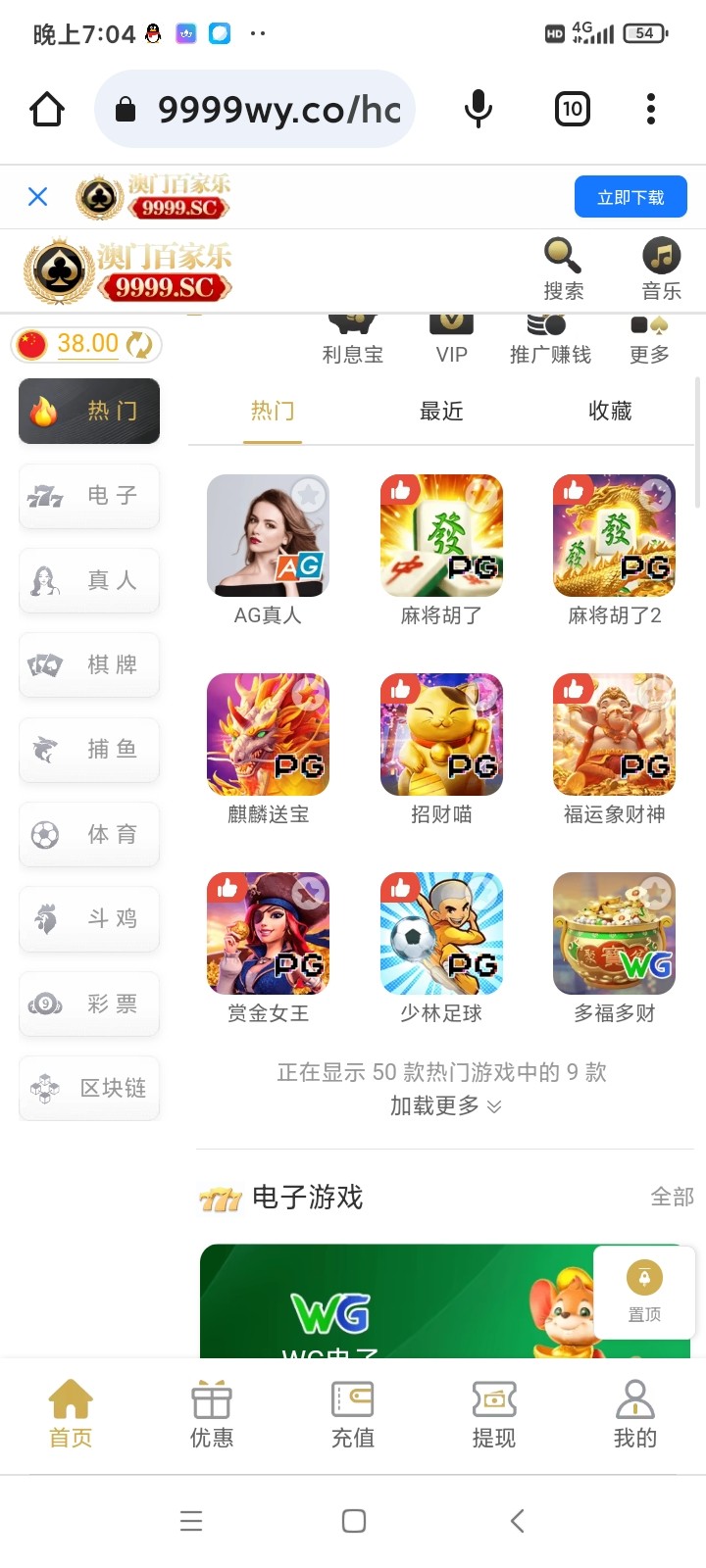This screenshot has width=706, height=1568.
Task: Open the 招财喵 game tile
Action: (x=441, y=735)
